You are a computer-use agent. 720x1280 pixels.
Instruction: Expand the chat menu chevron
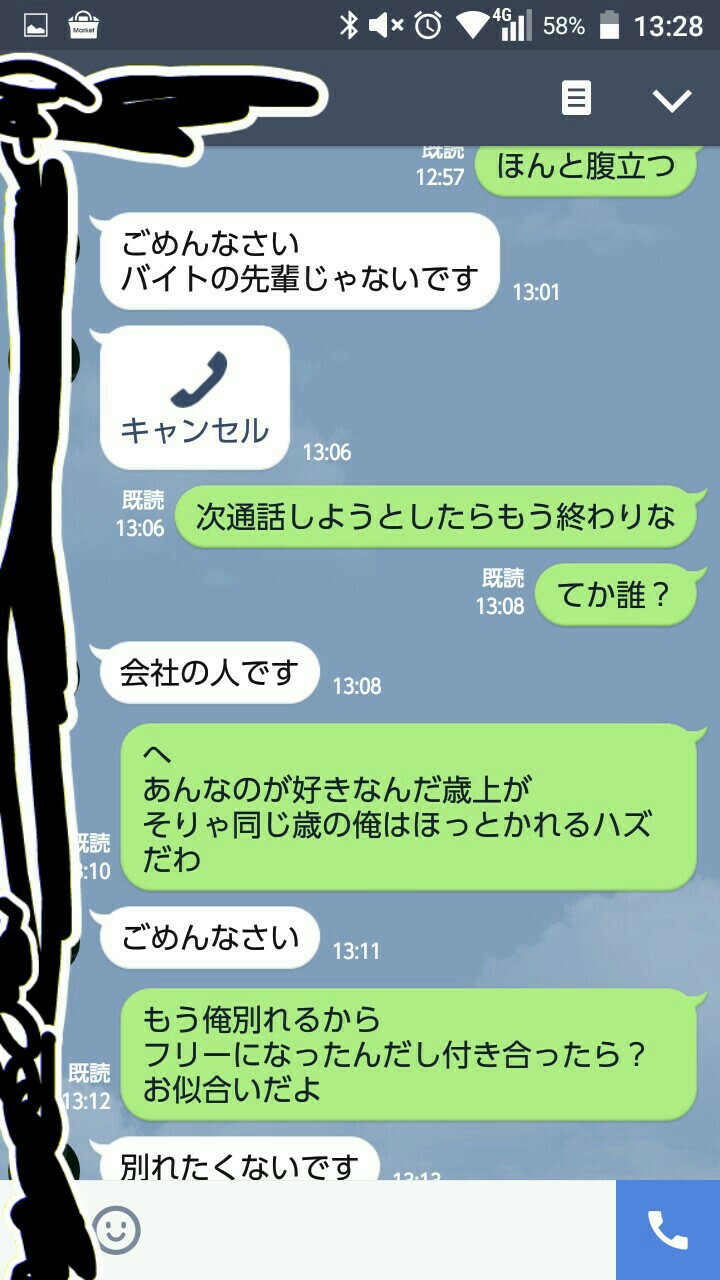pos(672,99)
